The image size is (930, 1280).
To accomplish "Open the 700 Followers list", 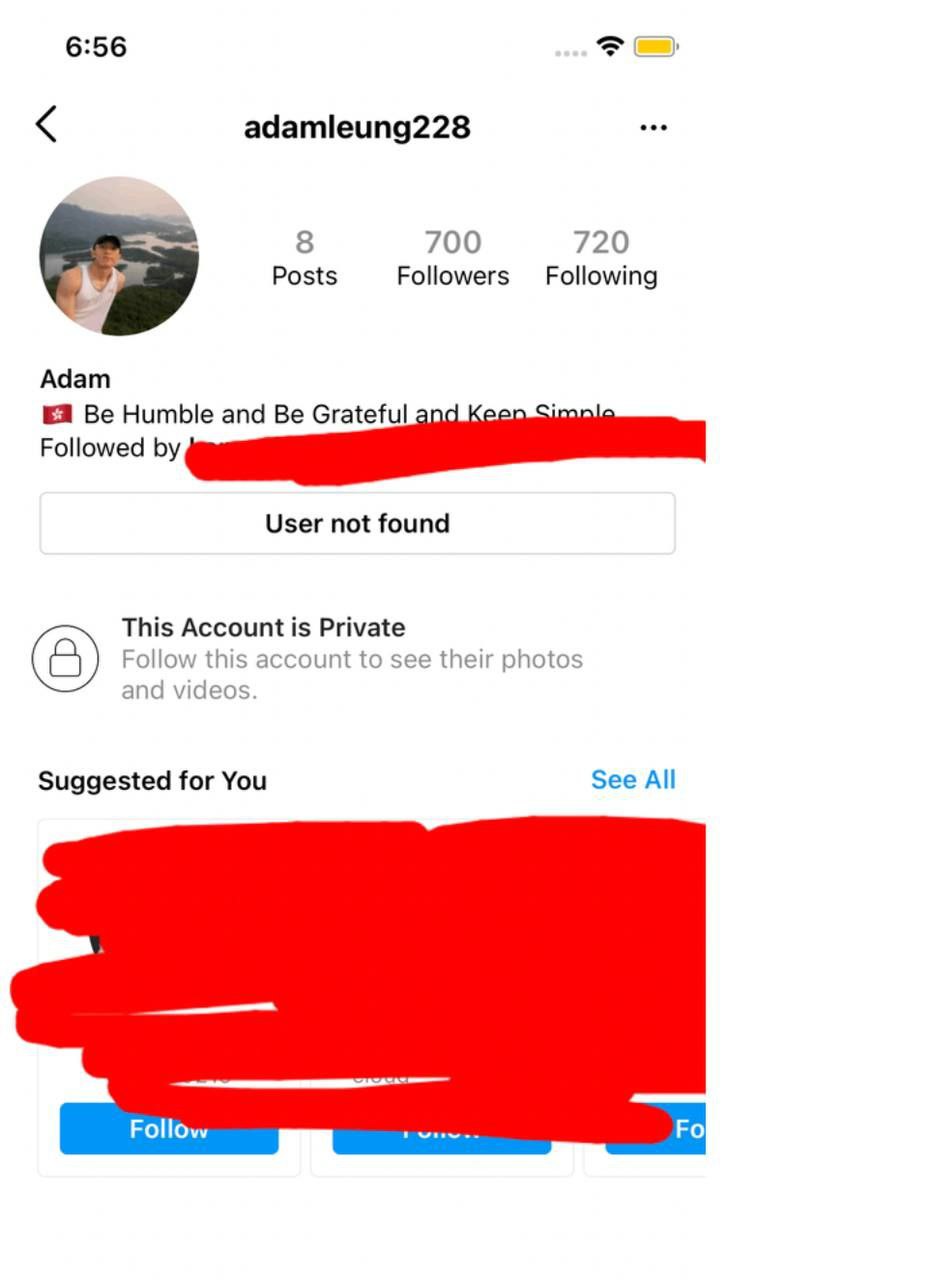I will (x=453, y=257).
